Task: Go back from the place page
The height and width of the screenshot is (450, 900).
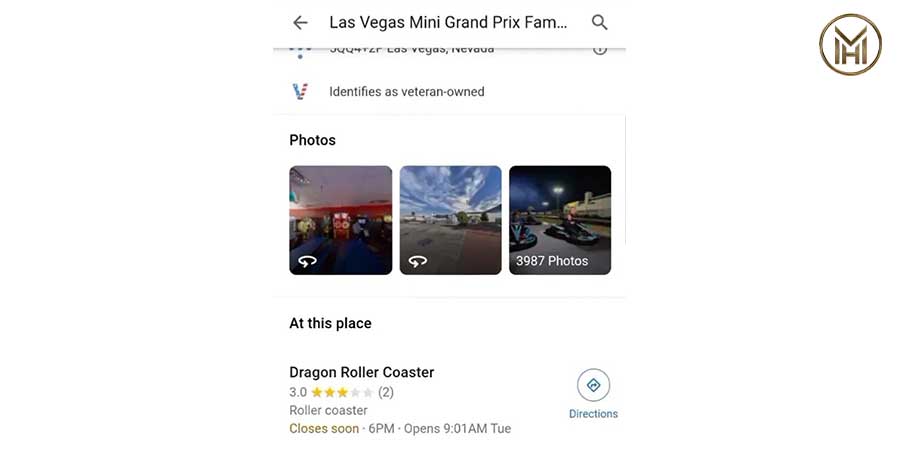Action: coord(300,22)
